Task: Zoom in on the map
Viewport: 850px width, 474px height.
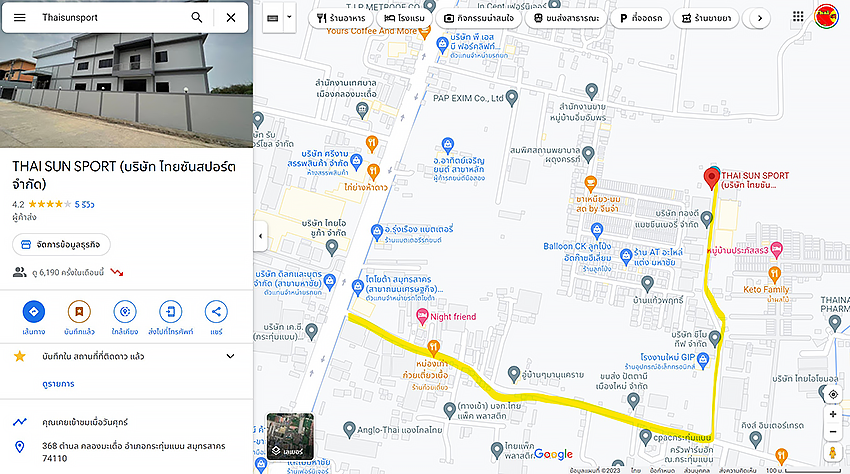Action: (833, 415)
